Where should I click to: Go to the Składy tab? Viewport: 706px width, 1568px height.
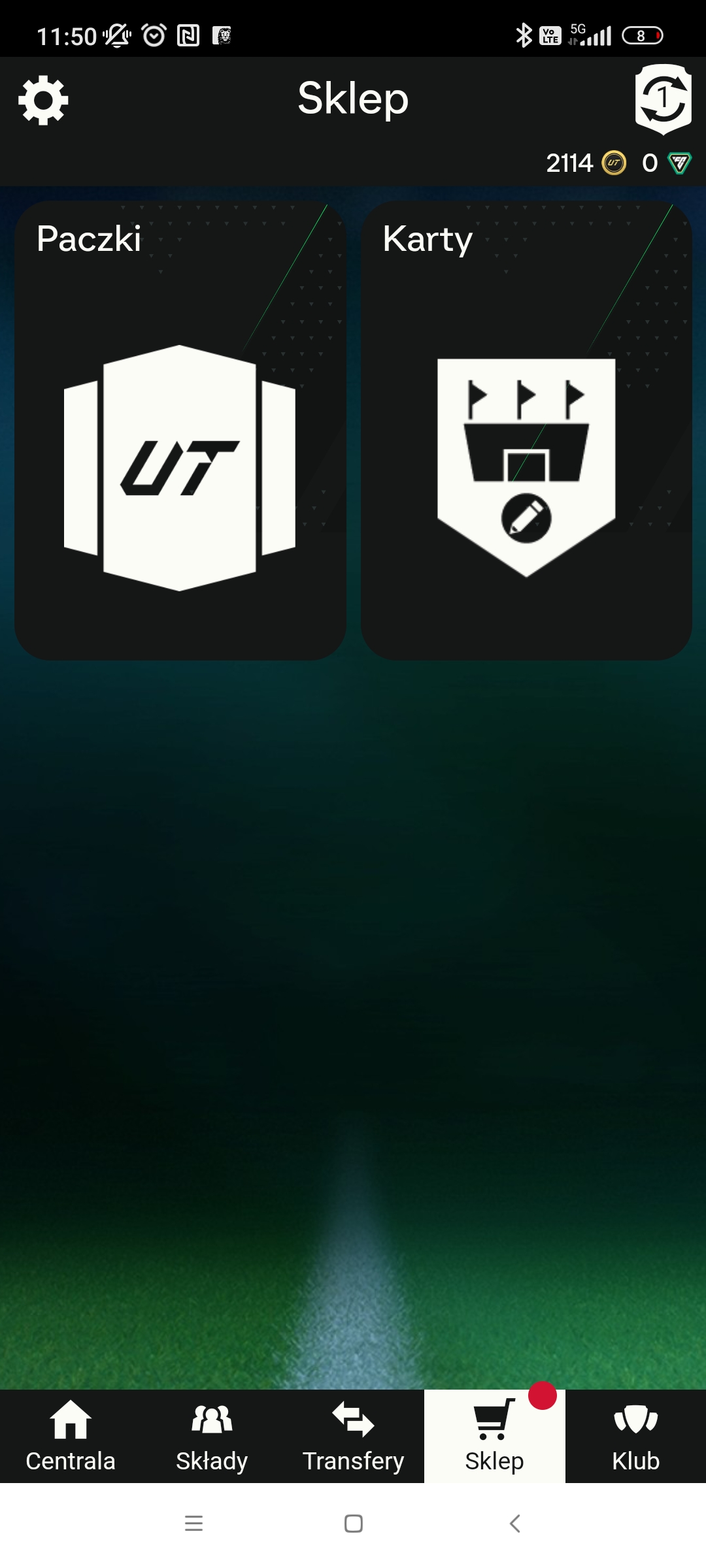212,1436
